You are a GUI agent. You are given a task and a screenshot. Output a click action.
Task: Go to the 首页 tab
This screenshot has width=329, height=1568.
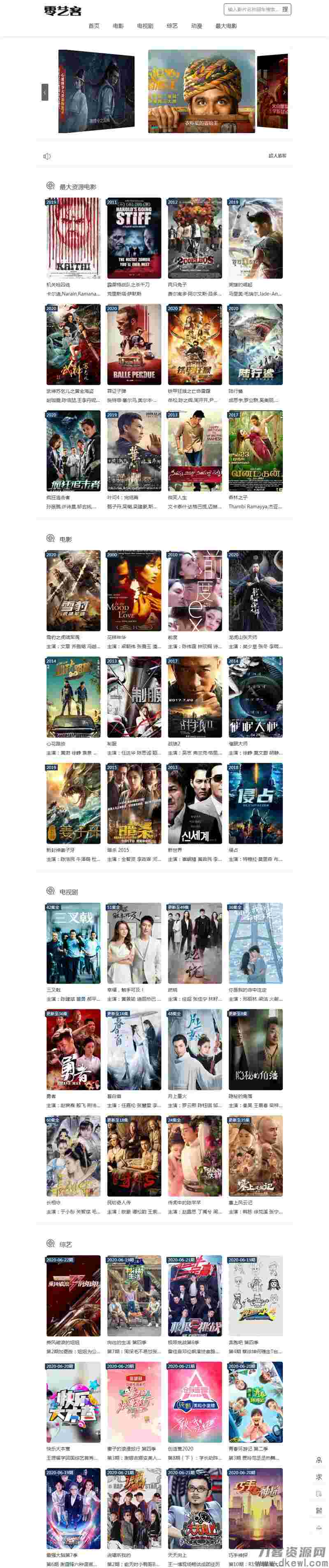(94, 26)
